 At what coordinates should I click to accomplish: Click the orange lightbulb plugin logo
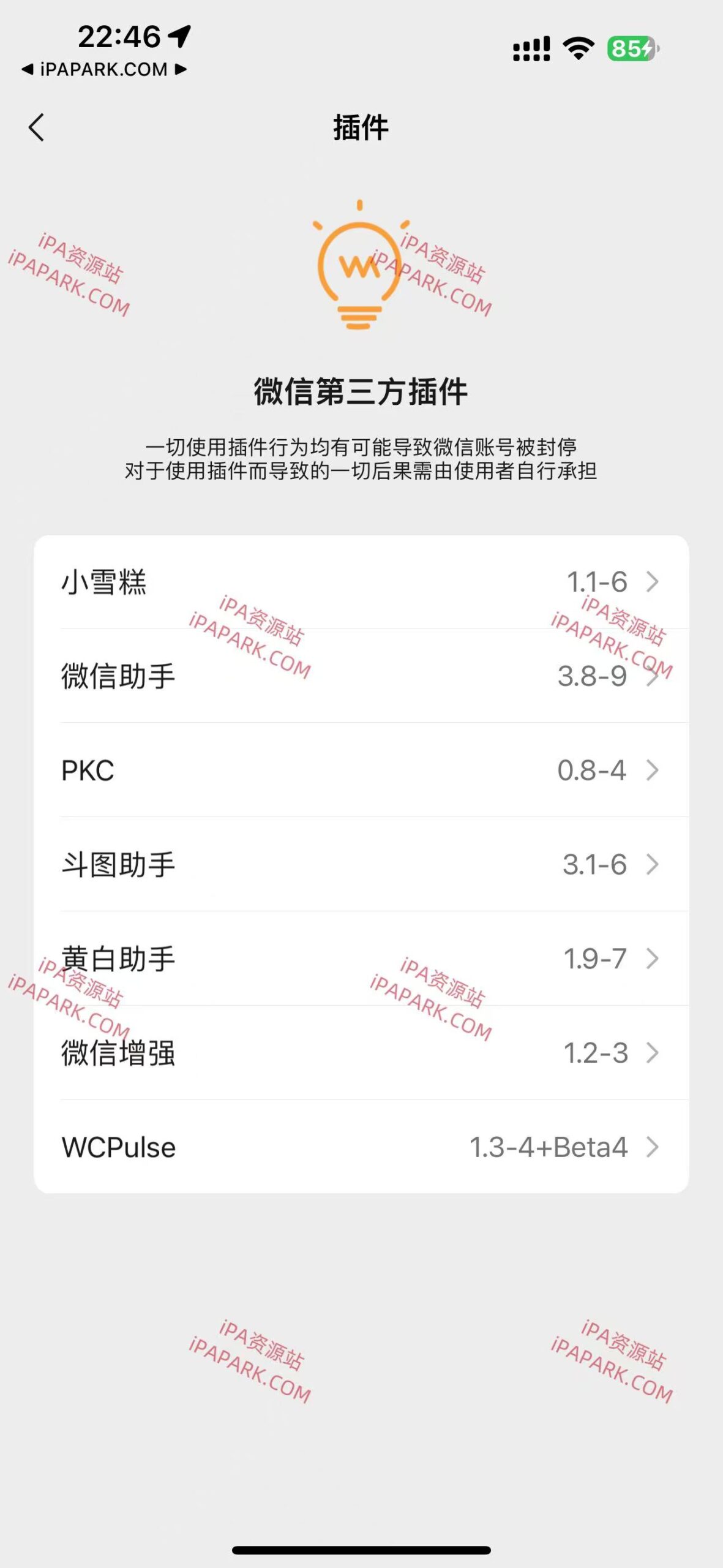[361, 266]
